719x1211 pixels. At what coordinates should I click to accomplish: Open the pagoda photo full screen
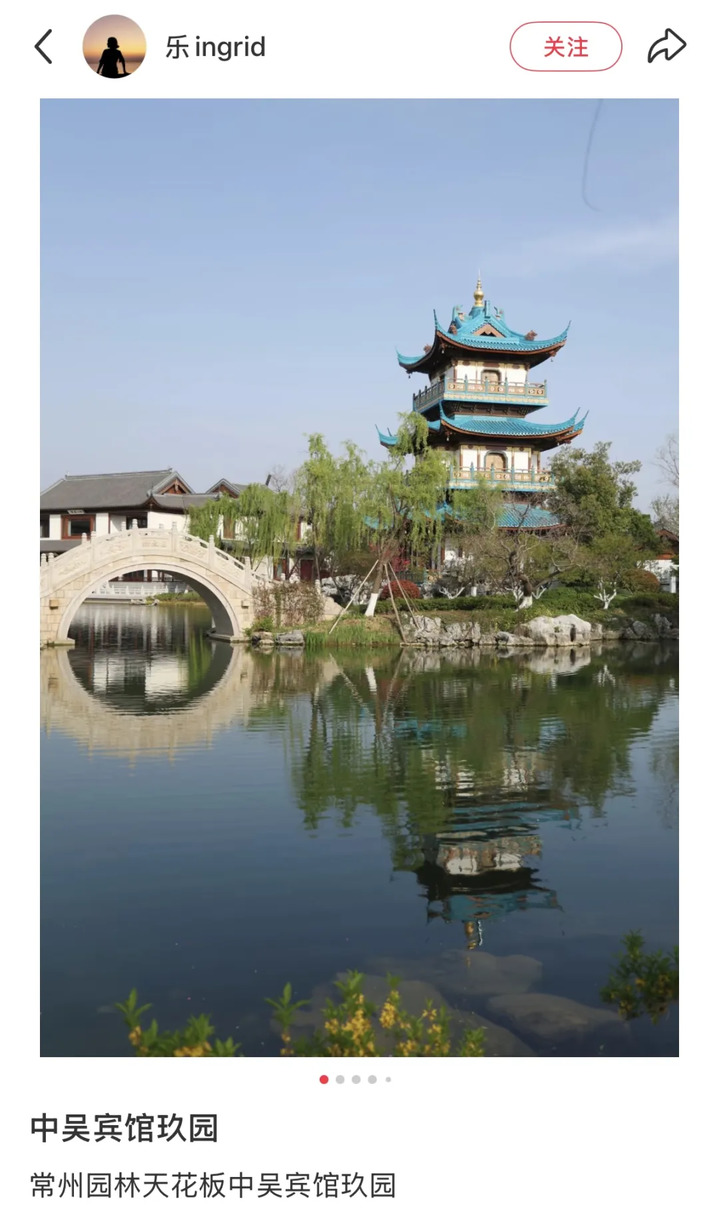coord(359,577)
